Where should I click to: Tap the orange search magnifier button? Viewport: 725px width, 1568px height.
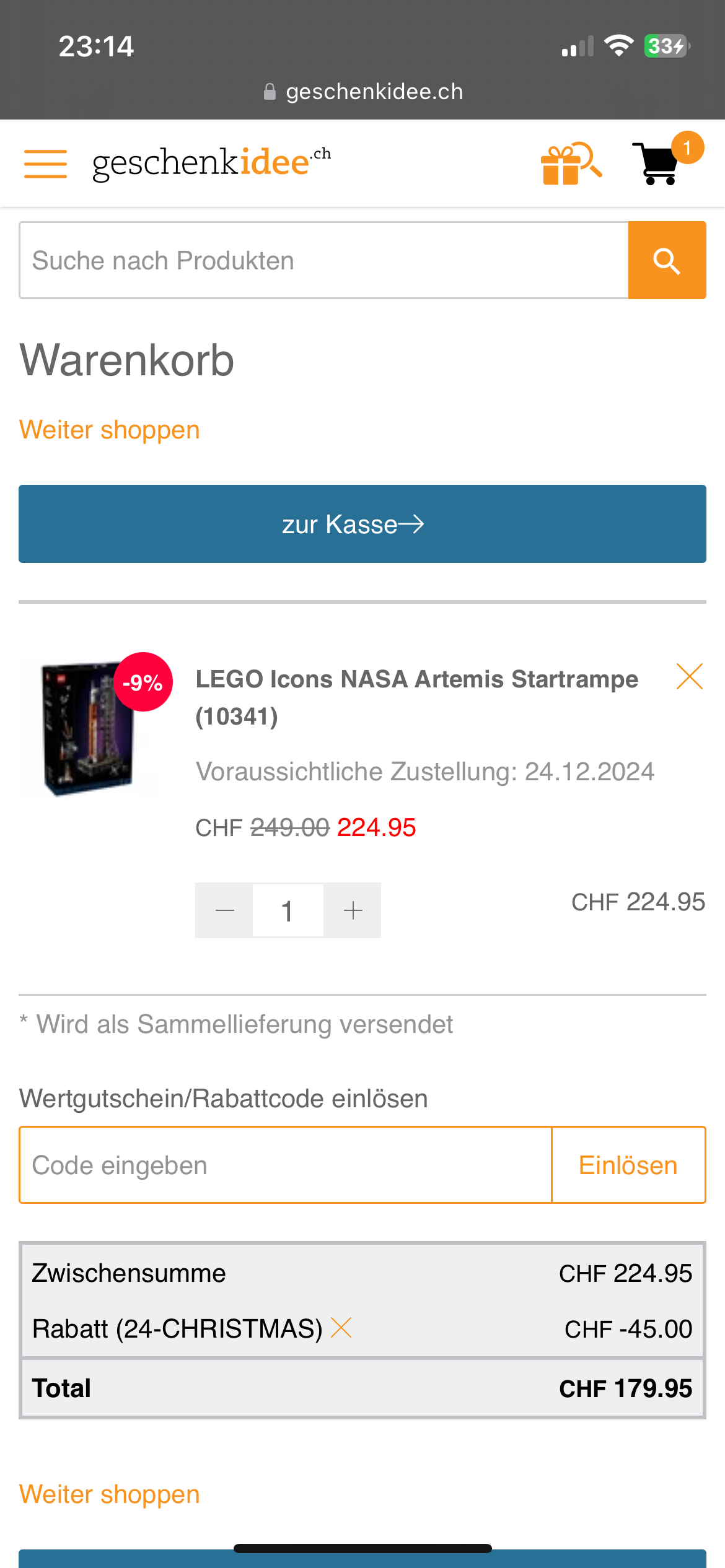pyautogui.click(x=667, y=260)
